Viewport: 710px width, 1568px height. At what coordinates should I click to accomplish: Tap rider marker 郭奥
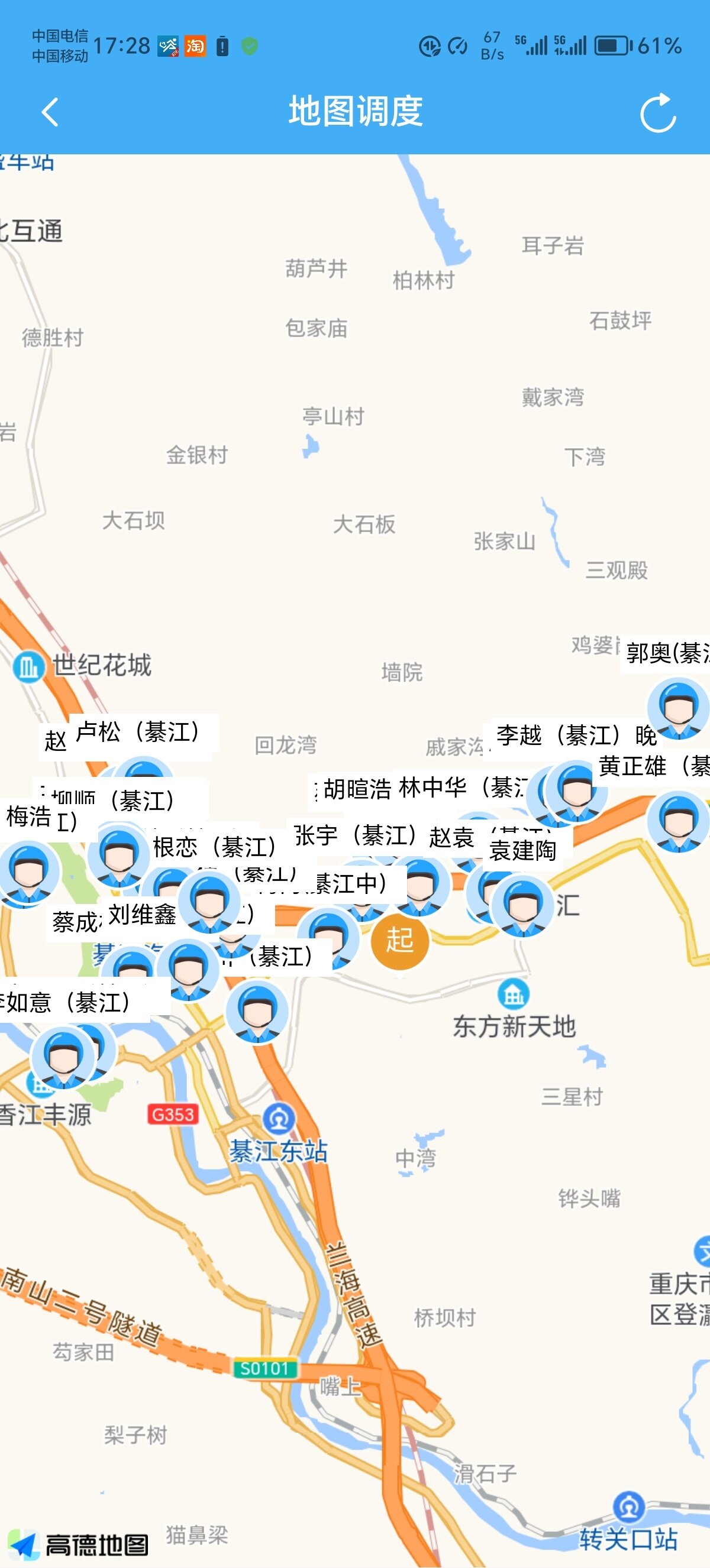point(677,708)
